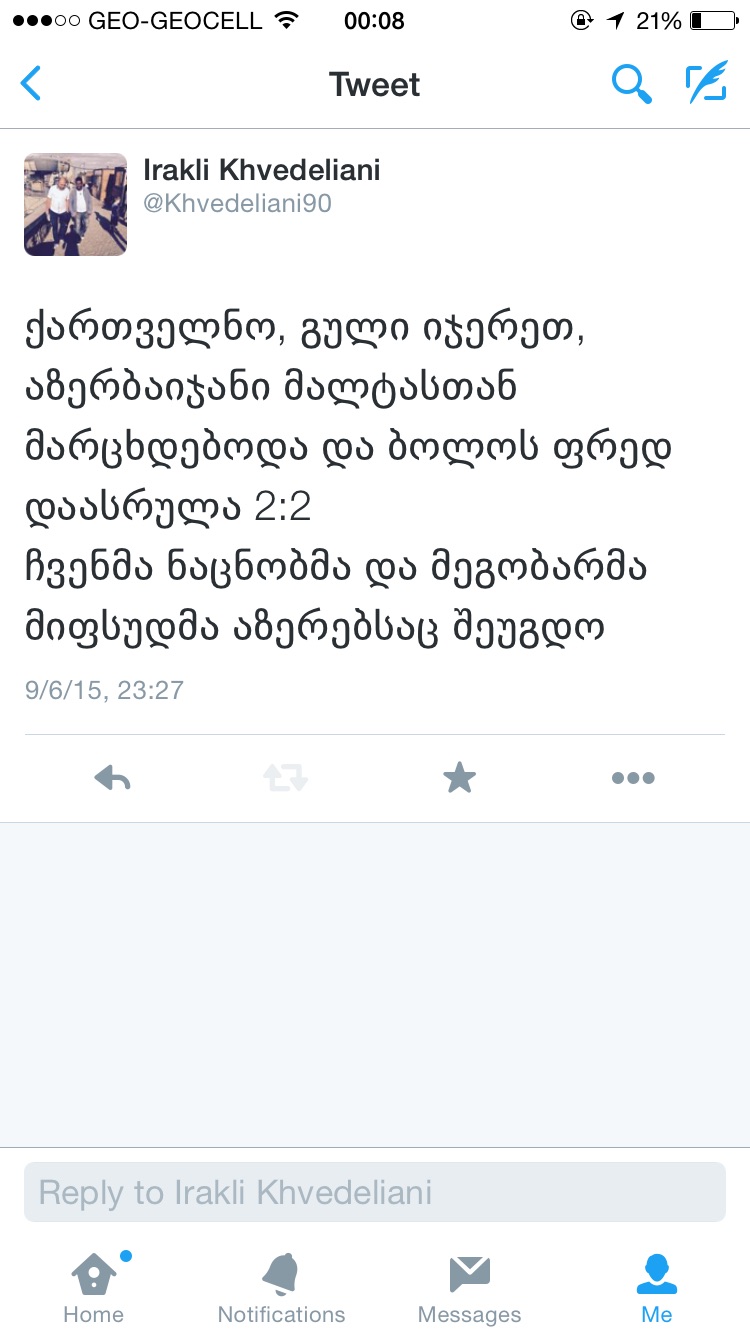The height and width of the screenshot is (1334, 750).
Task: Go back from the Tweet screen
Action: click(x=32, y=84)
